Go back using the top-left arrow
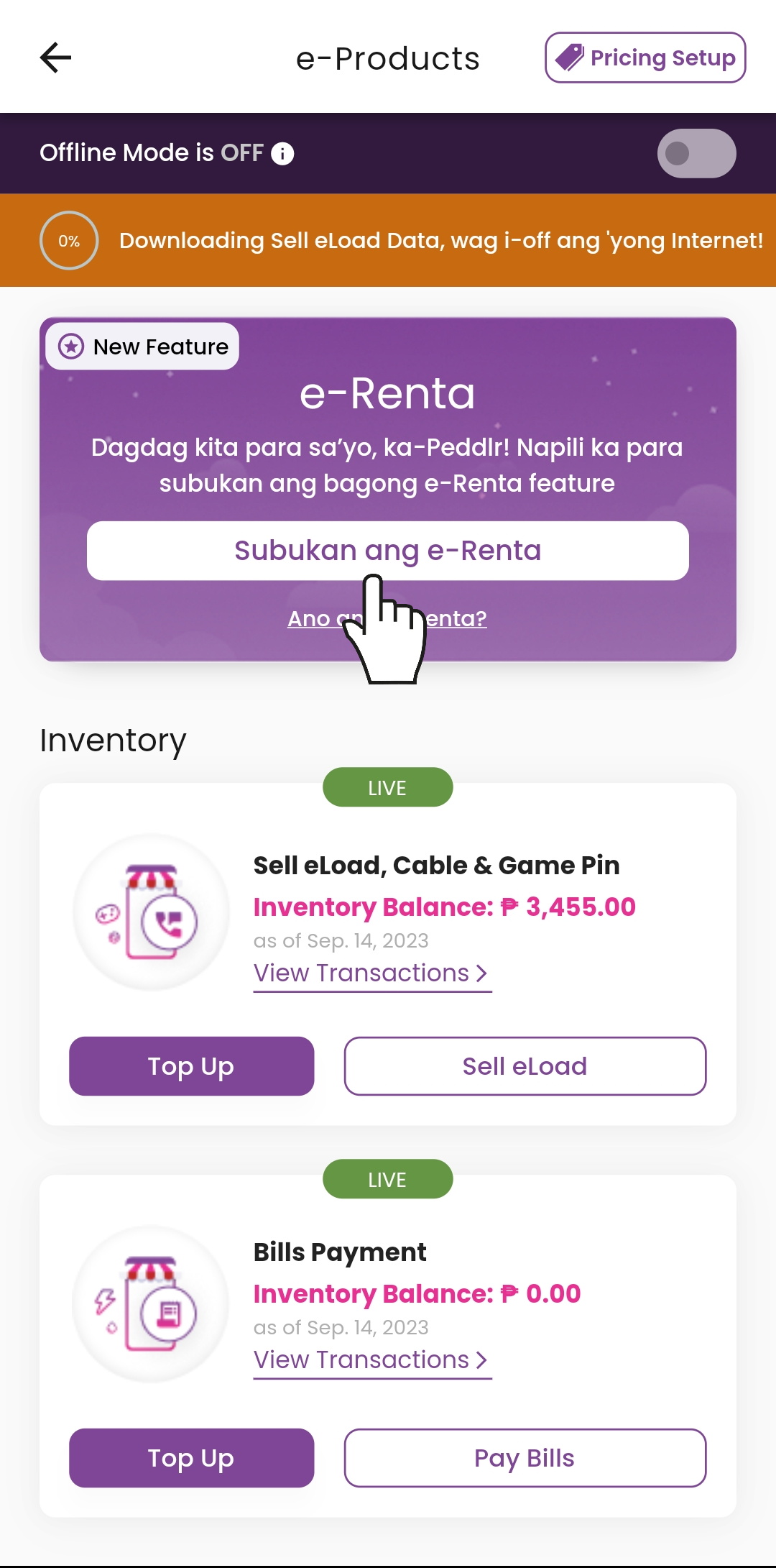 55,58
